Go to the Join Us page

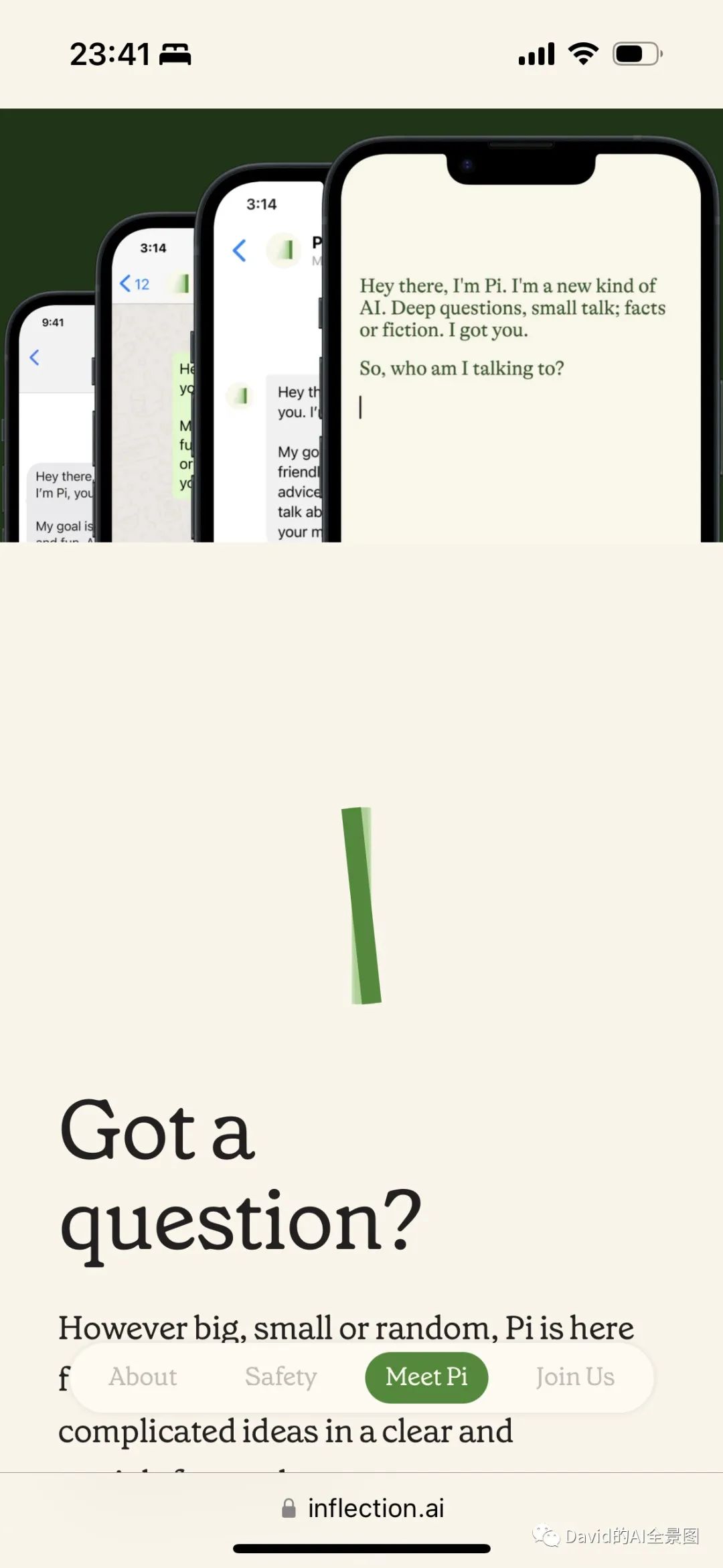[574, 1377]
